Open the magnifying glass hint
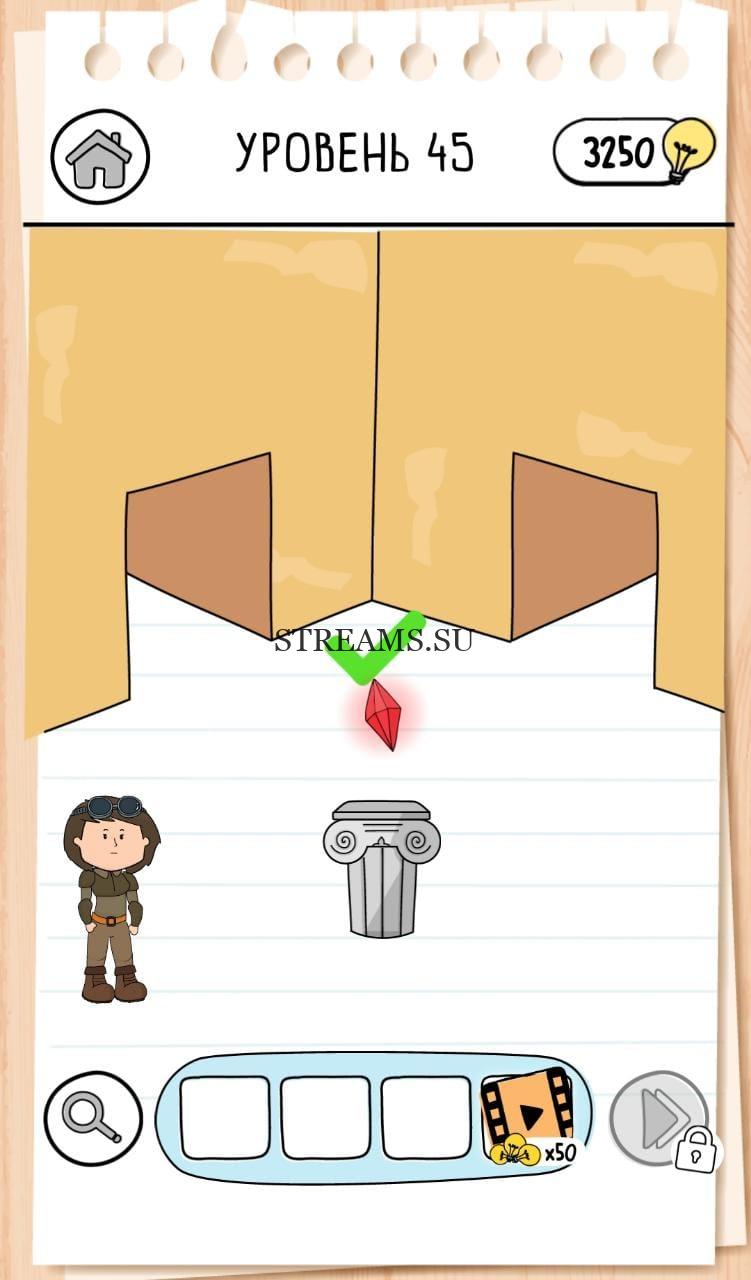The image size is (751, 1280). click(92, 1118)
